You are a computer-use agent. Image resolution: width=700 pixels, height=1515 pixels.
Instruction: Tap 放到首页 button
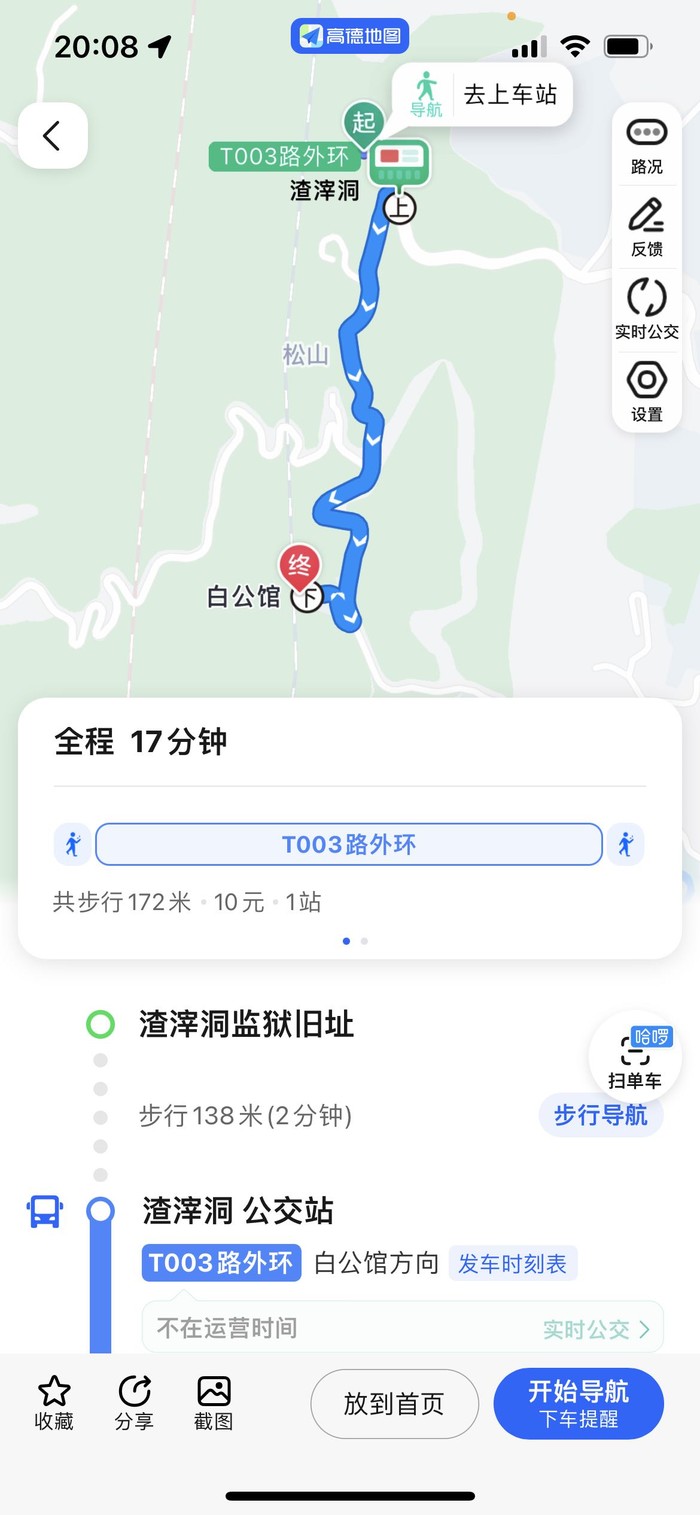pyautogui.click(x=394, y=1404)
